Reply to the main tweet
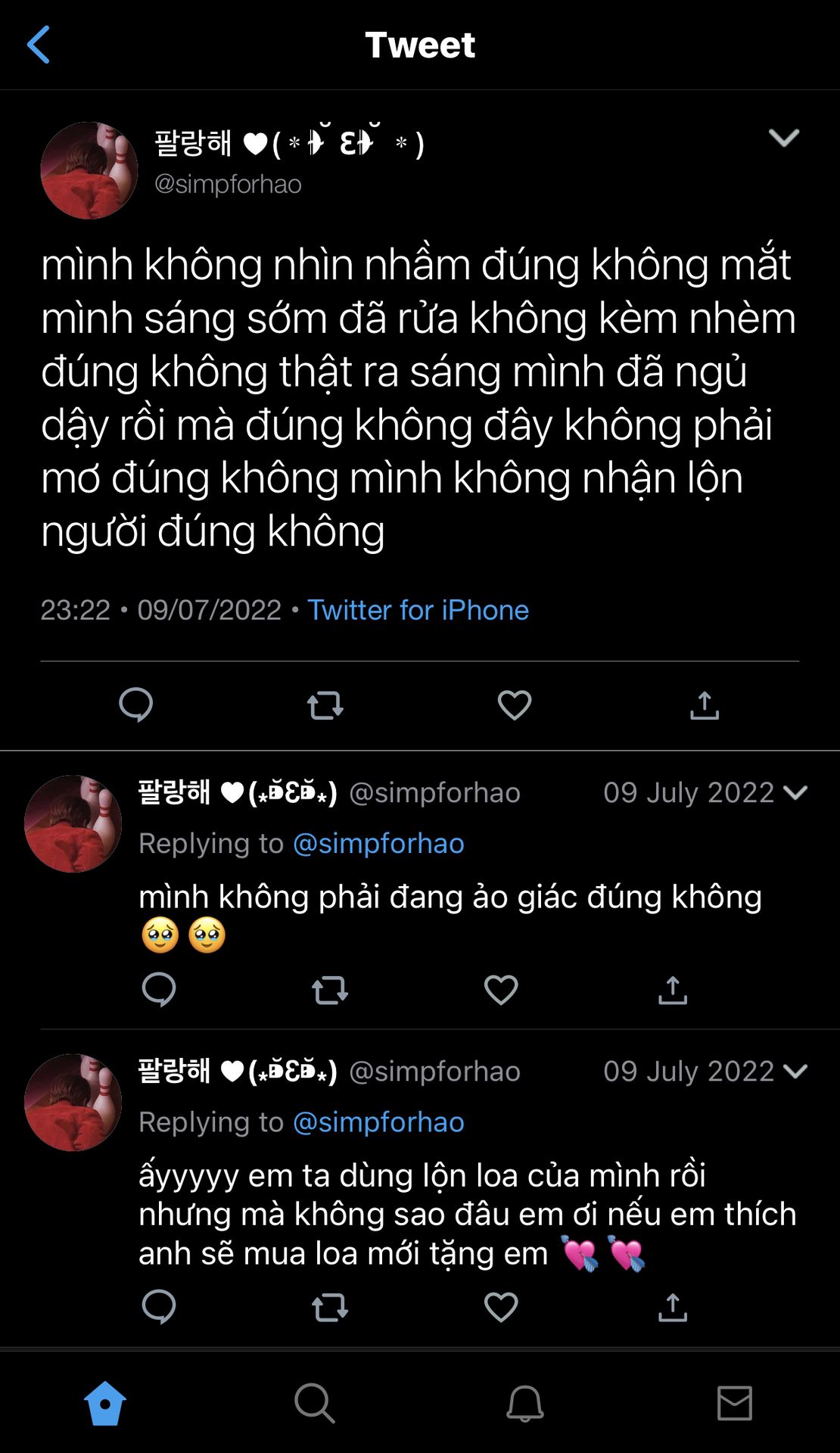The image size is (840, 1453). click(136, 705)
